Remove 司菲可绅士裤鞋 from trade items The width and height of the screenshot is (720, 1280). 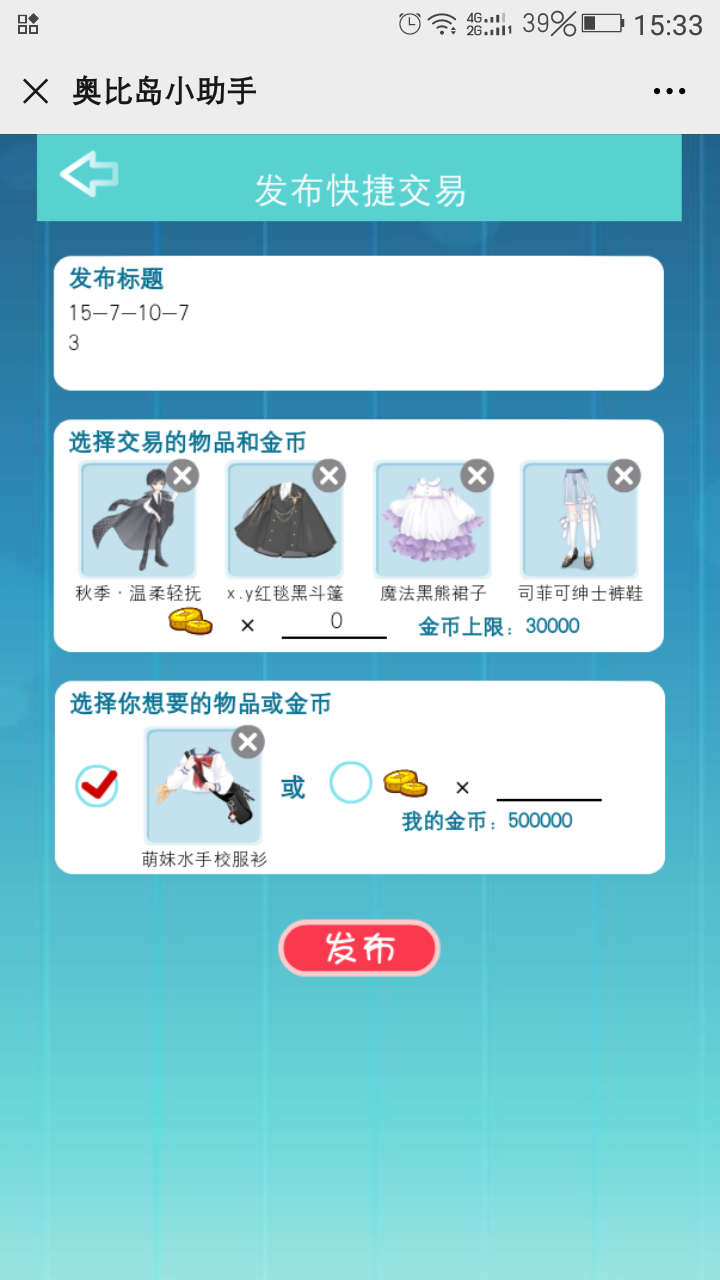click(x=624, y=476)
